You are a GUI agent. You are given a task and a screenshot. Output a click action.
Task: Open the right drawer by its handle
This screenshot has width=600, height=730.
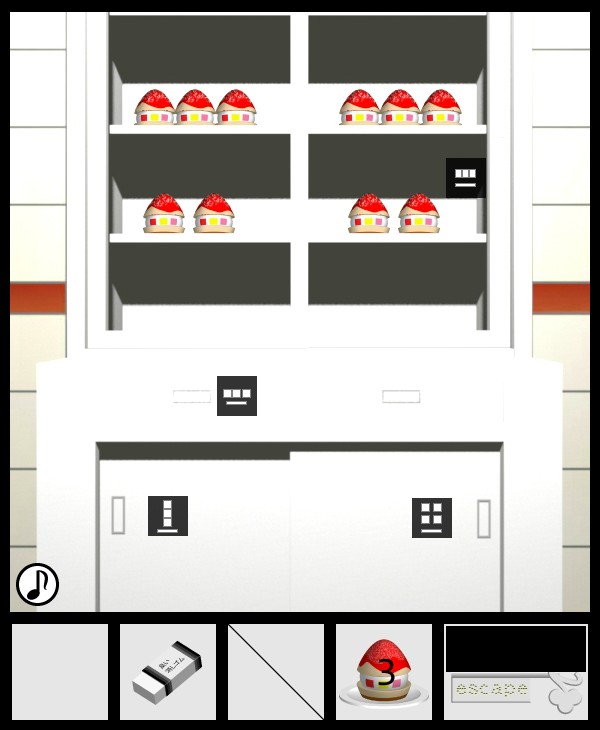click(401, 397)
